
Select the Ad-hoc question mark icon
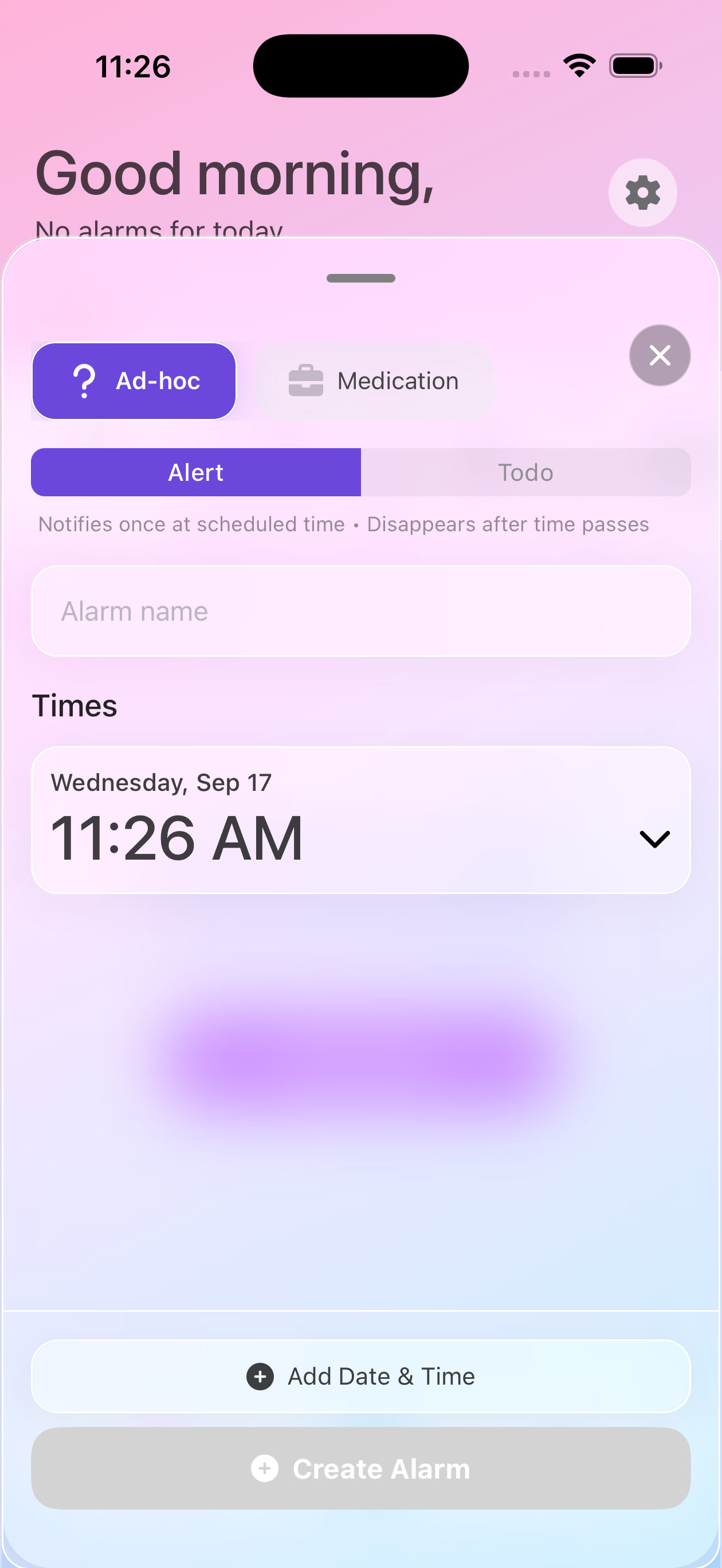point(84,381)
